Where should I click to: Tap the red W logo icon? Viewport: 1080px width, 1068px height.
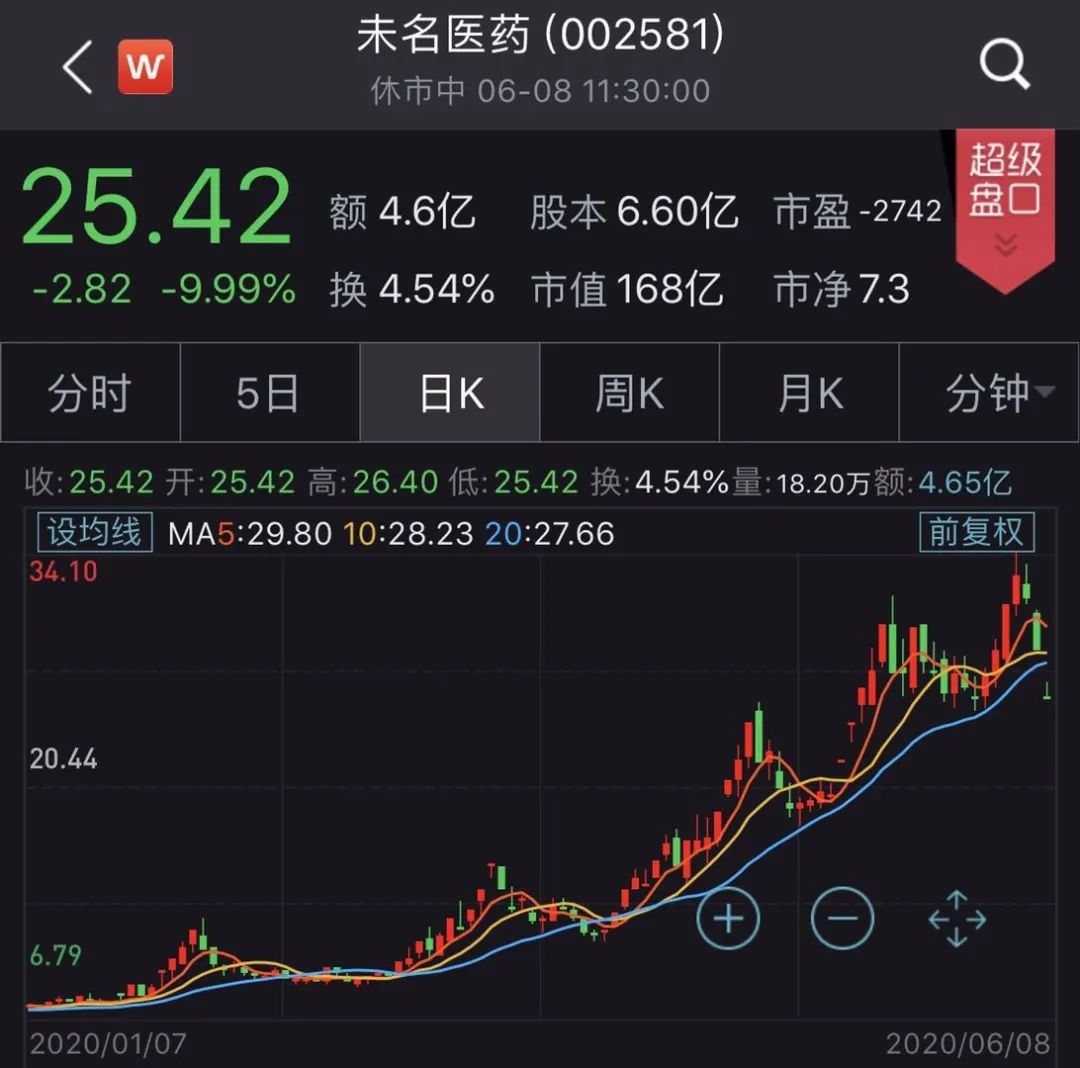coord(145,68)
